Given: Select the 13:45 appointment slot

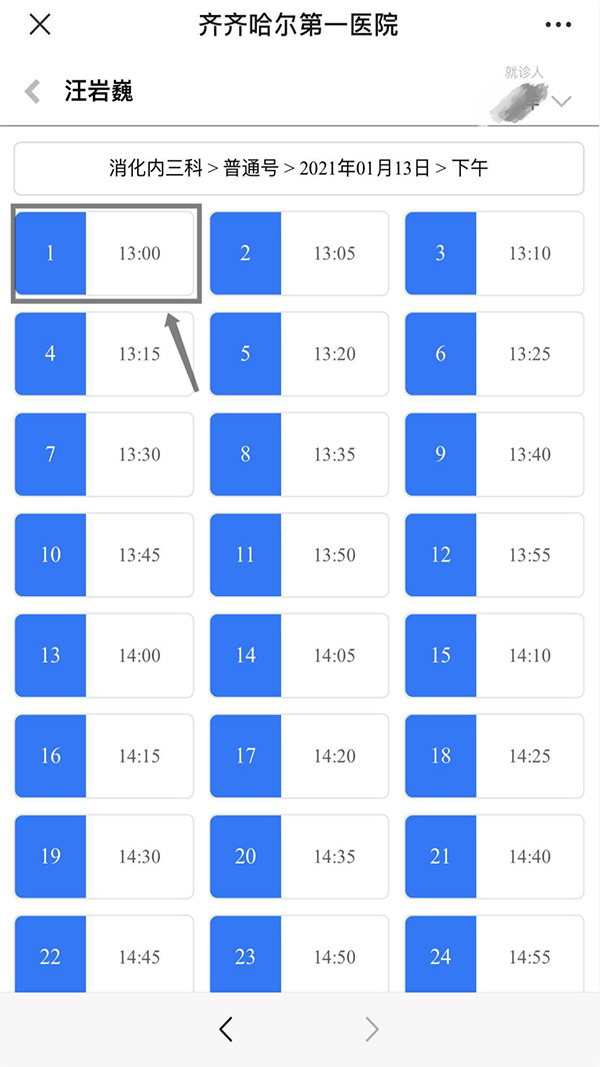Looking at the screenshot, I should pos(104,555).
